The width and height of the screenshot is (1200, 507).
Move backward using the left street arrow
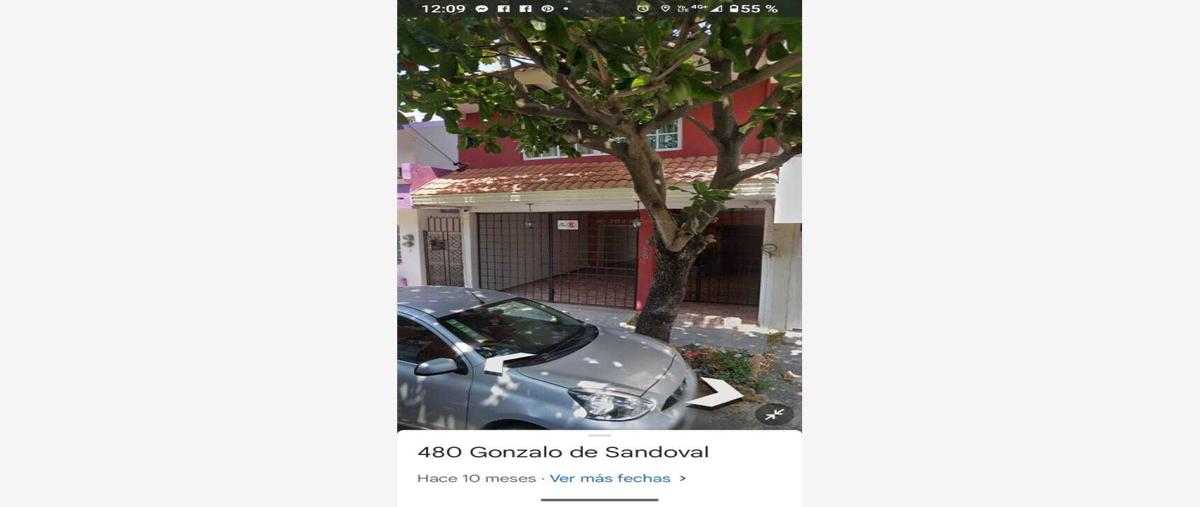pyautogui.click(x=505, y=362)
